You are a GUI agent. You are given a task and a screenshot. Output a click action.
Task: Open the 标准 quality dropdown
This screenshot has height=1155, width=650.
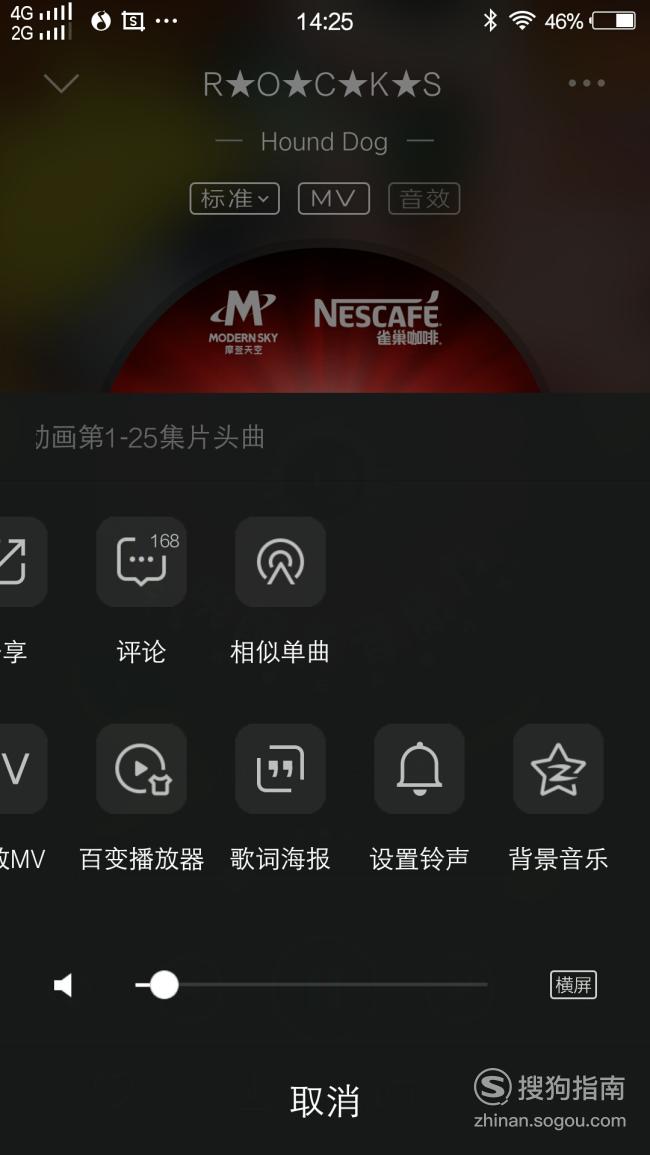[234, 198]
